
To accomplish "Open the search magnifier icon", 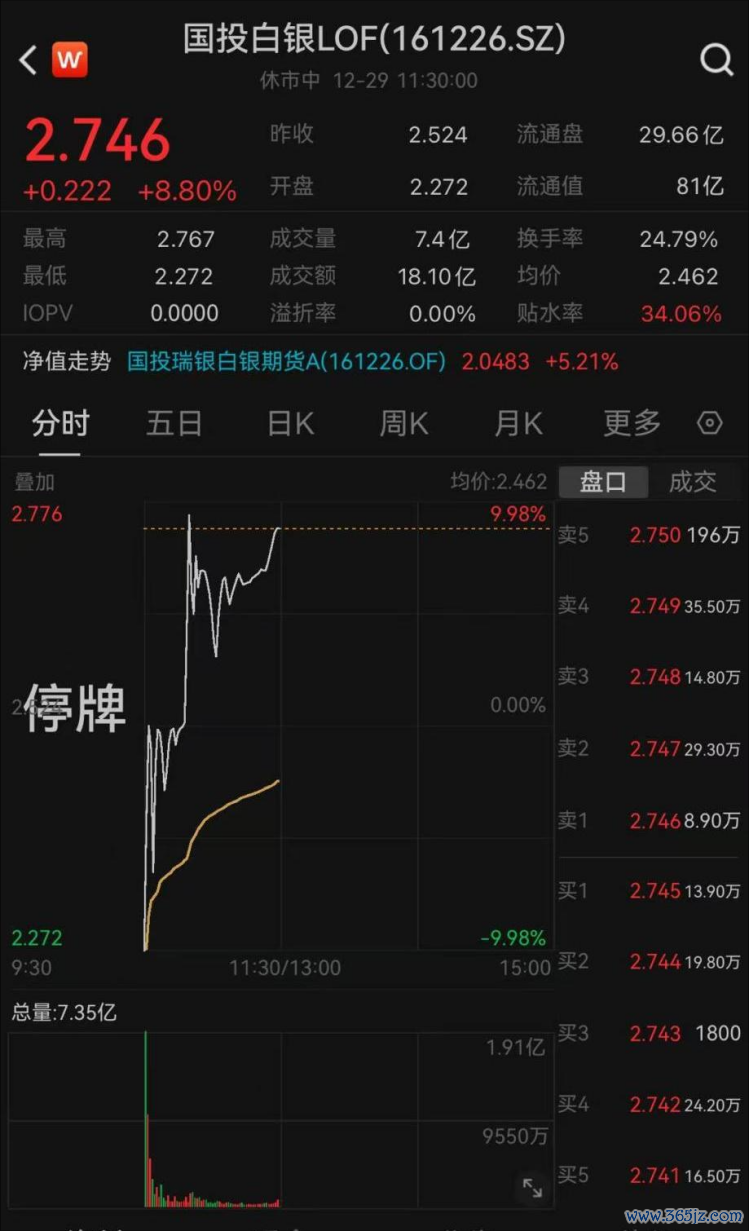I will [716, 60].
